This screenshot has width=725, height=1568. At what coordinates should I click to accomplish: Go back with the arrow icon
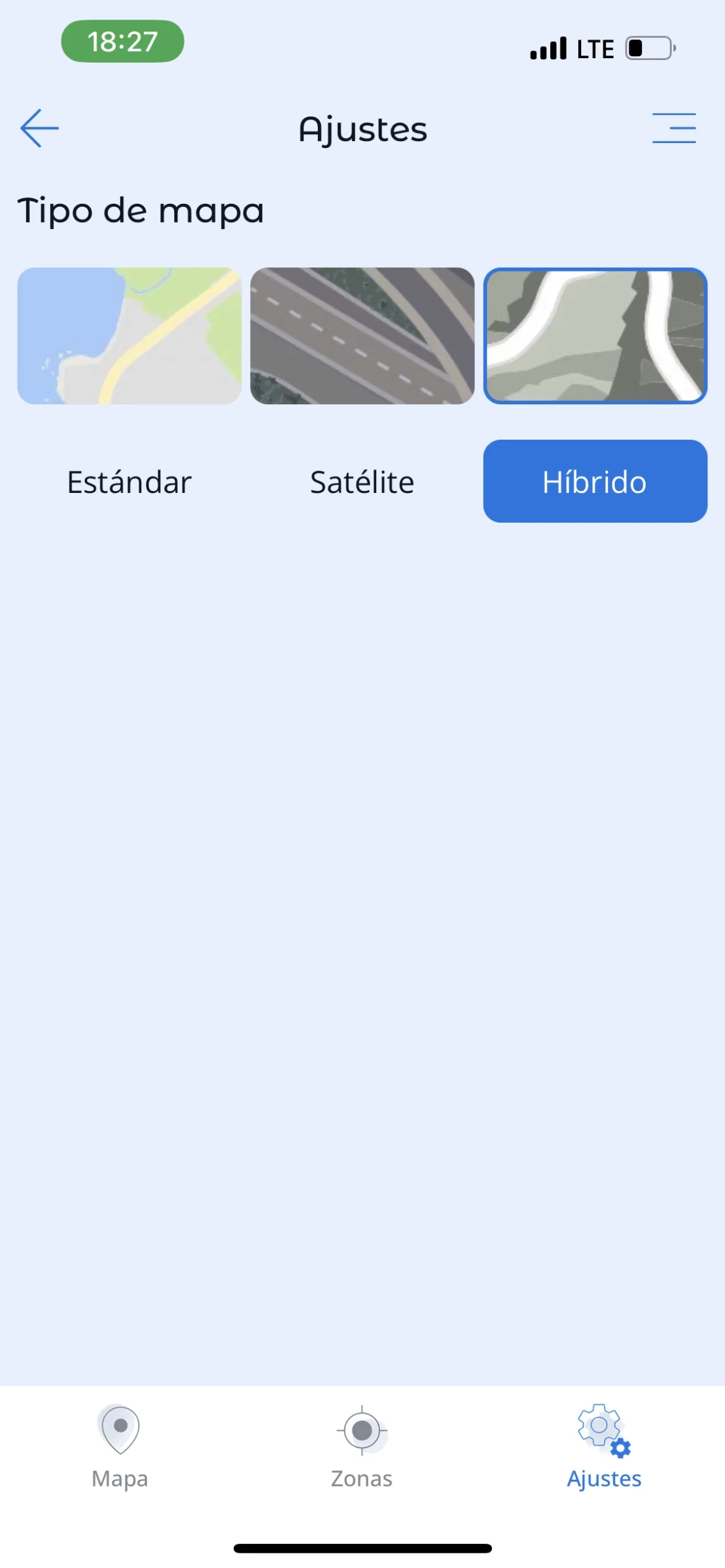39,128
